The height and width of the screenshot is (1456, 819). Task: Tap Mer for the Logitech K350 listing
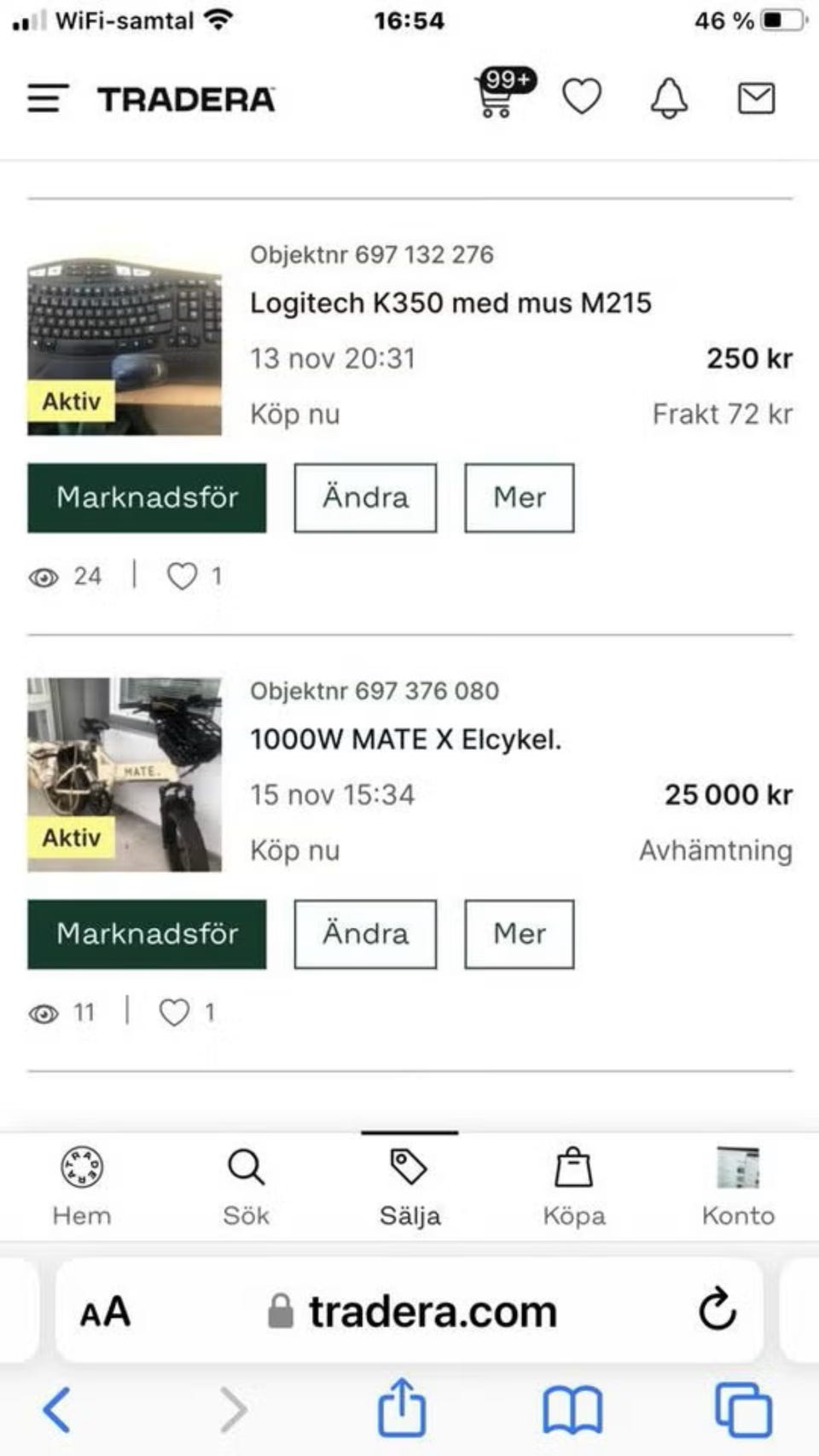pos(519,498)
